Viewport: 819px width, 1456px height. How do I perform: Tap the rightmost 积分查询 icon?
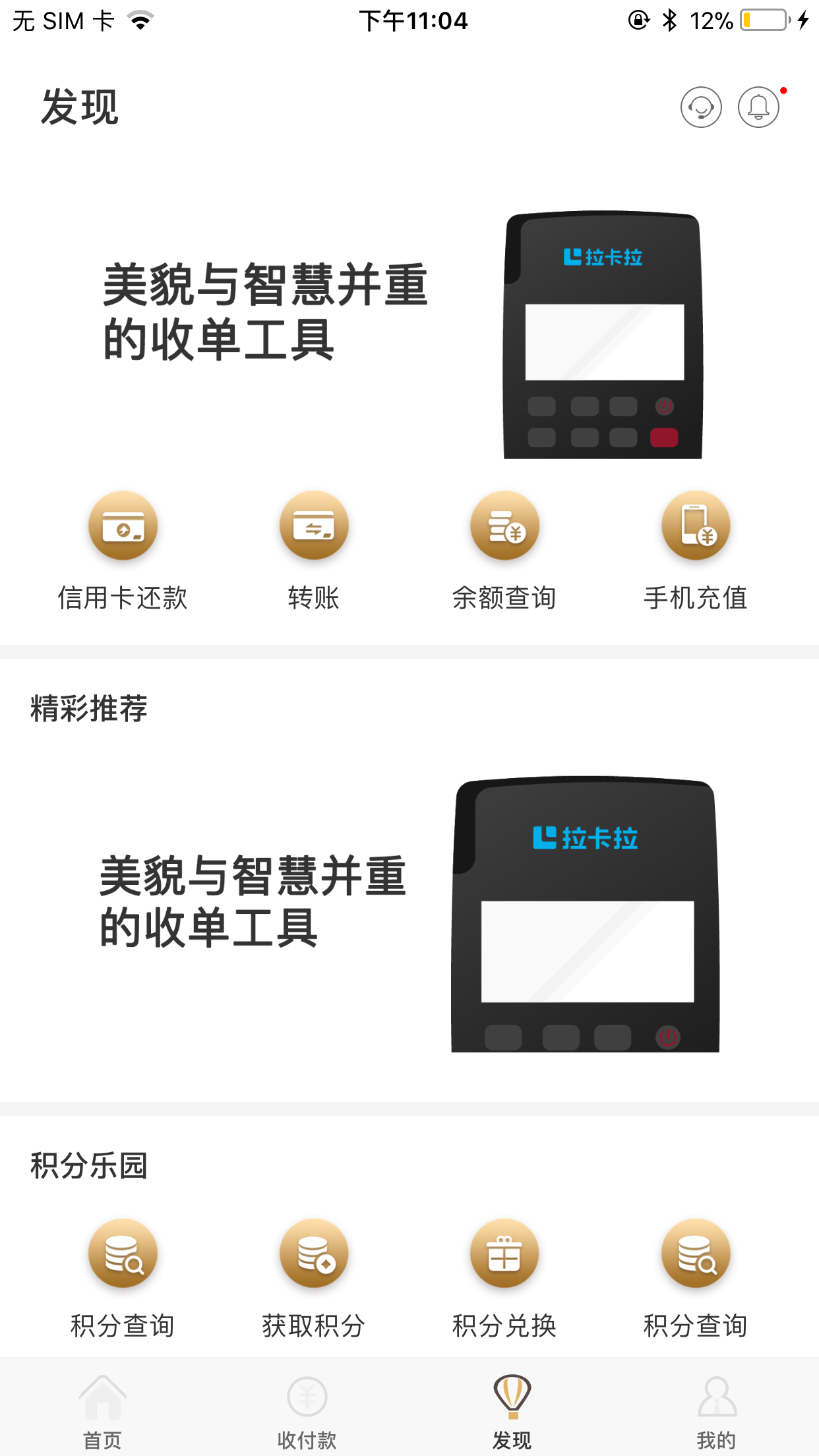694,1253
